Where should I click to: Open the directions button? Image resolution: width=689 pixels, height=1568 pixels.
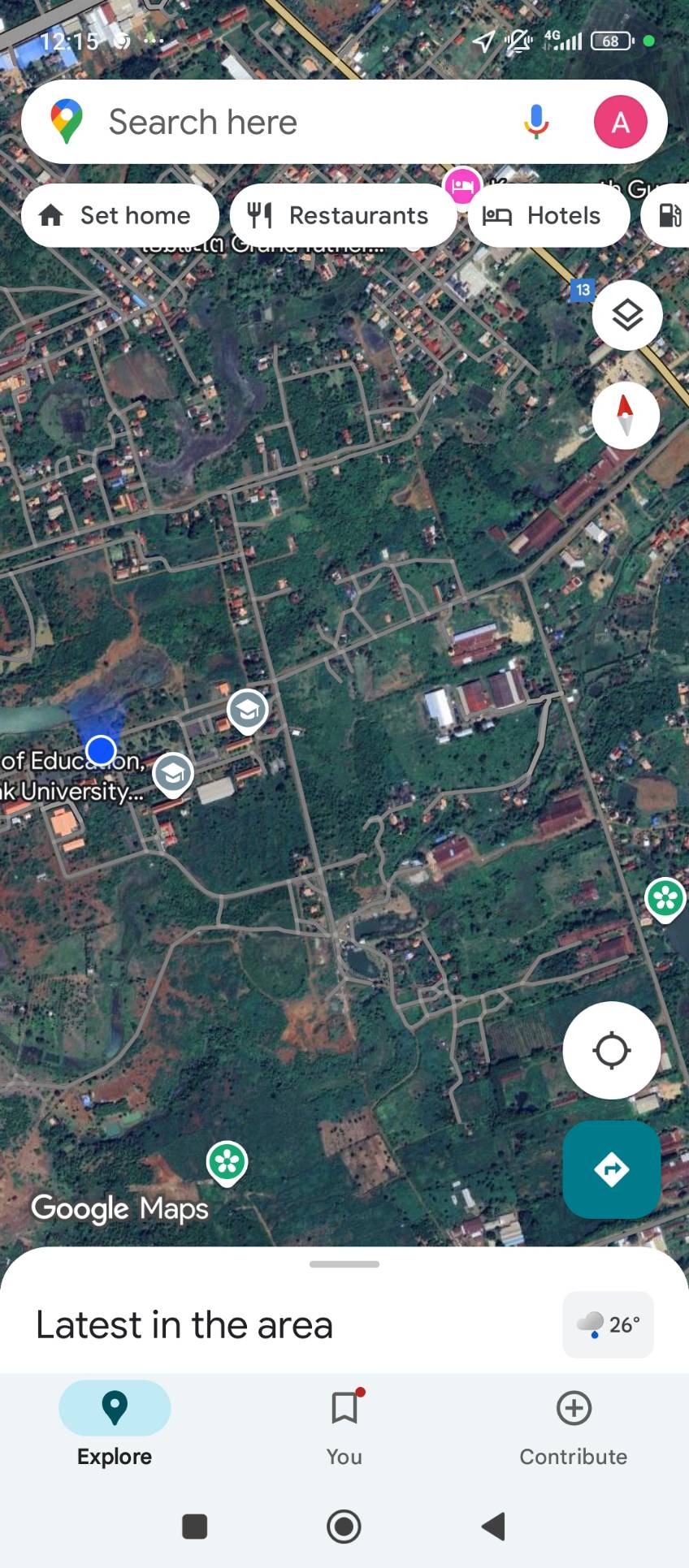coord(612,1169)
